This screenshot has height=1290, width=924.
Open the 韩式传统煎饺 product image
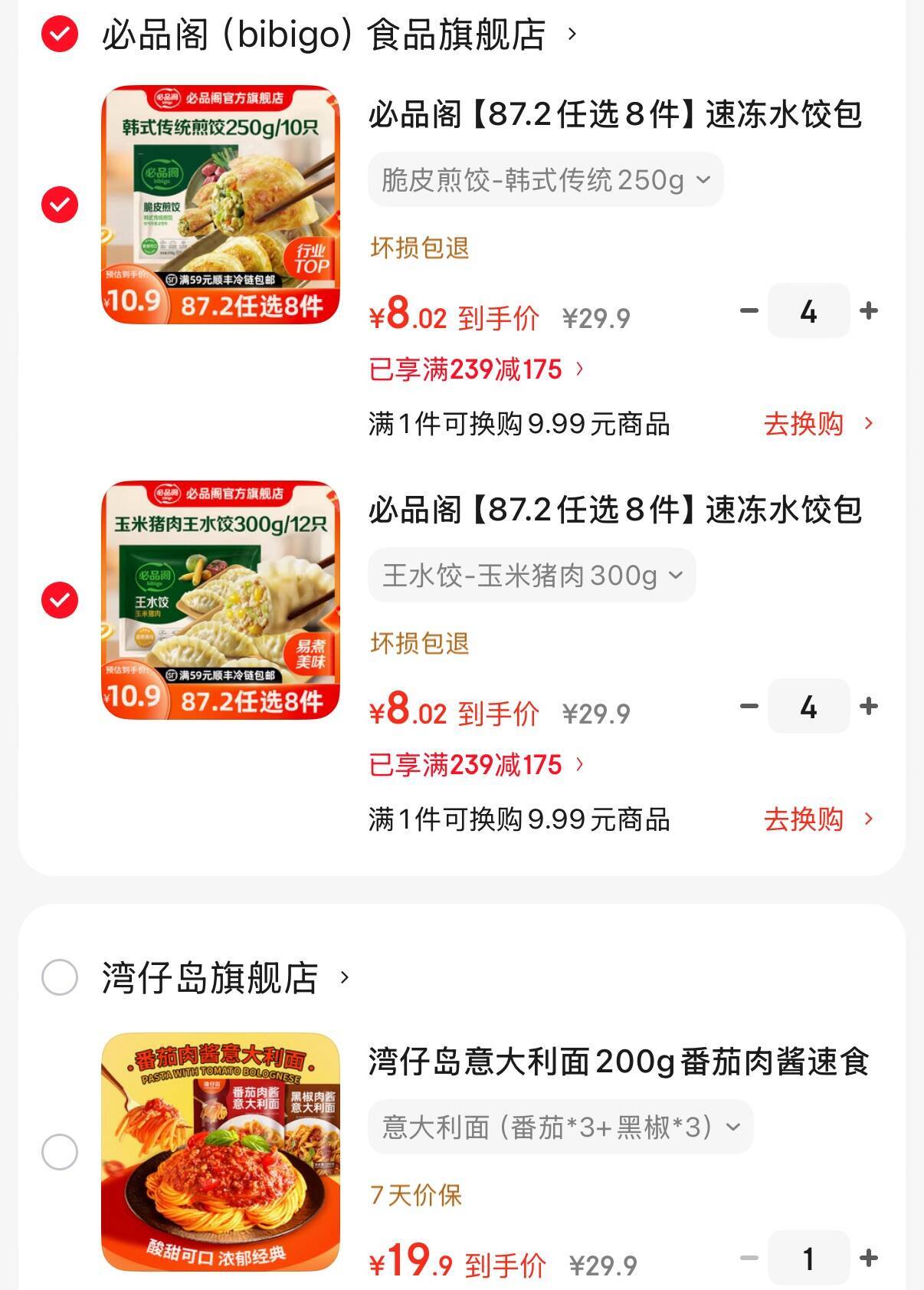click(221, 205)
